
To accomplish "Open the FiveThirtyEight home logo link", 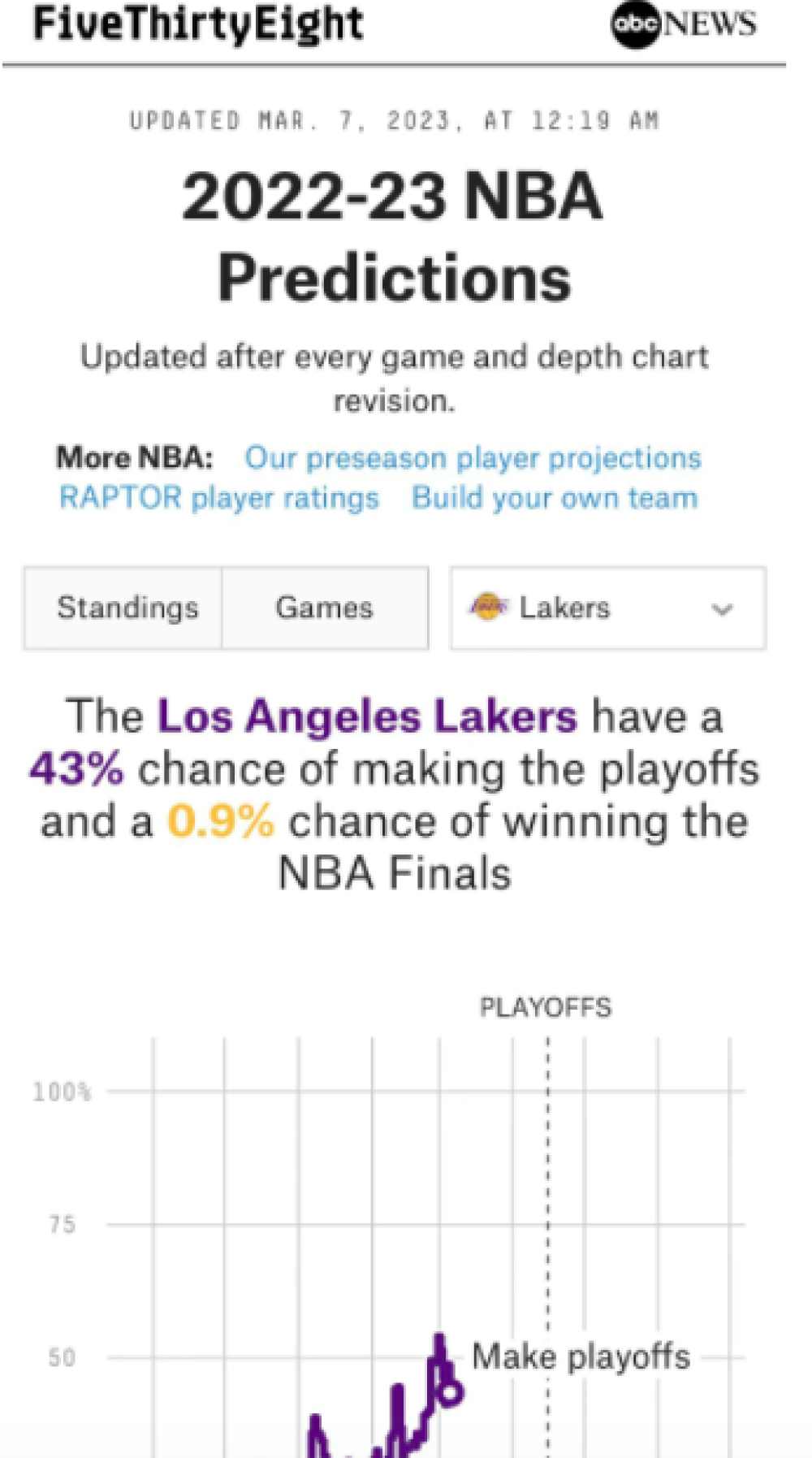I will click(198, 24).
